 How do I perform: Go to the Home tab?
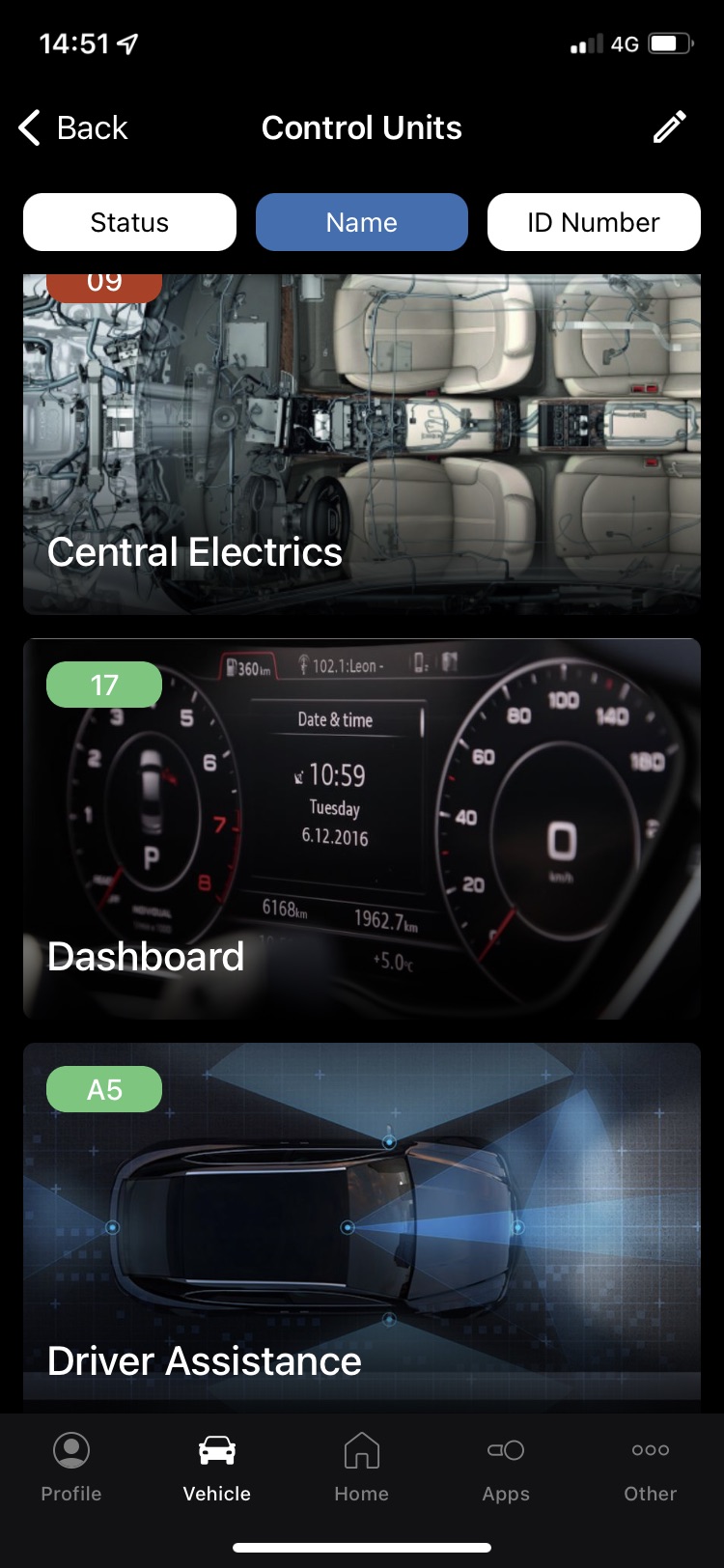[x=361, y=1468]
